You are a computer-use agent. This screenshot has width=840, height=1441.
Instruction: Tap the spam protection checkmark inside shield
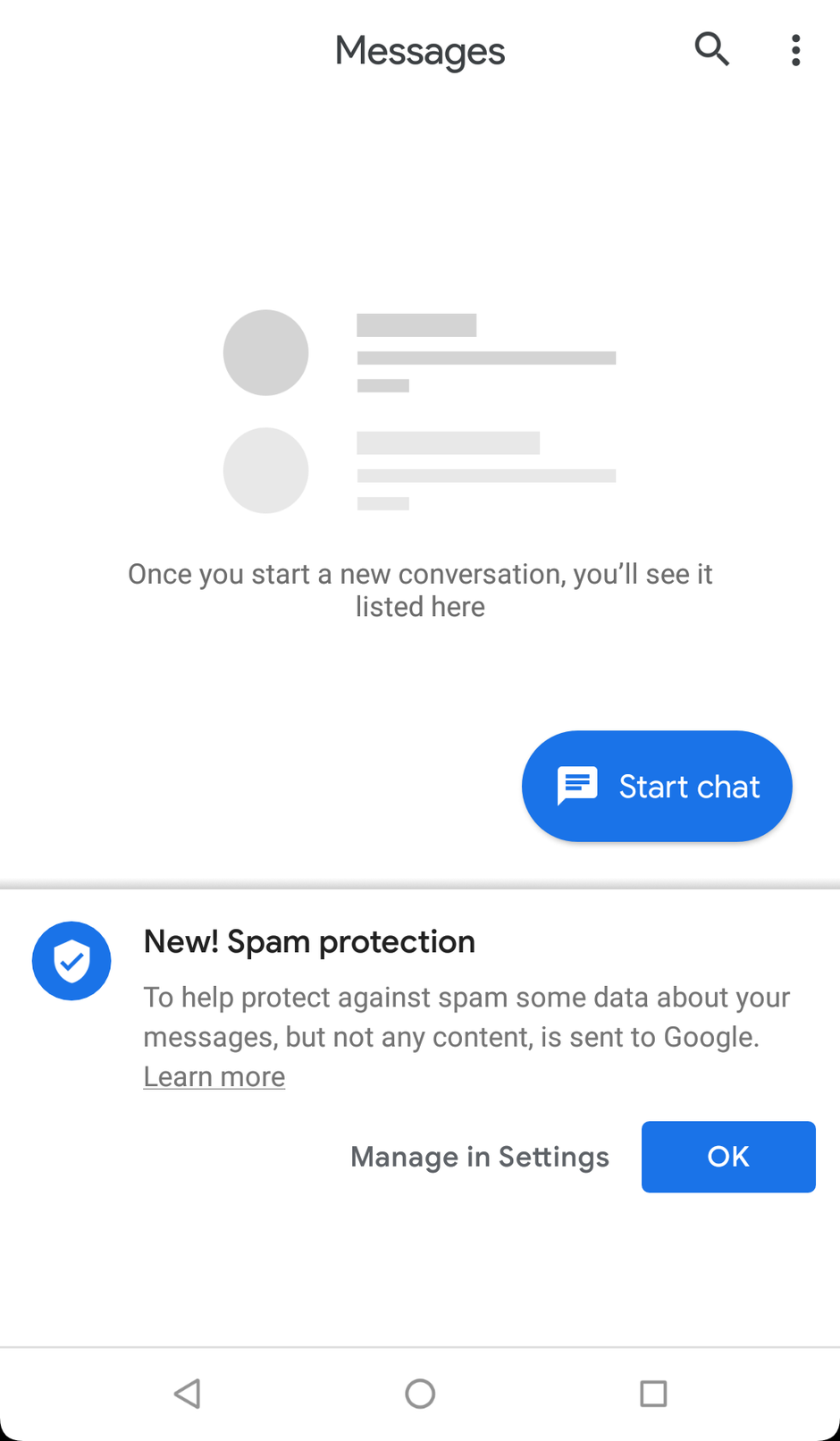tap(71, 961)
